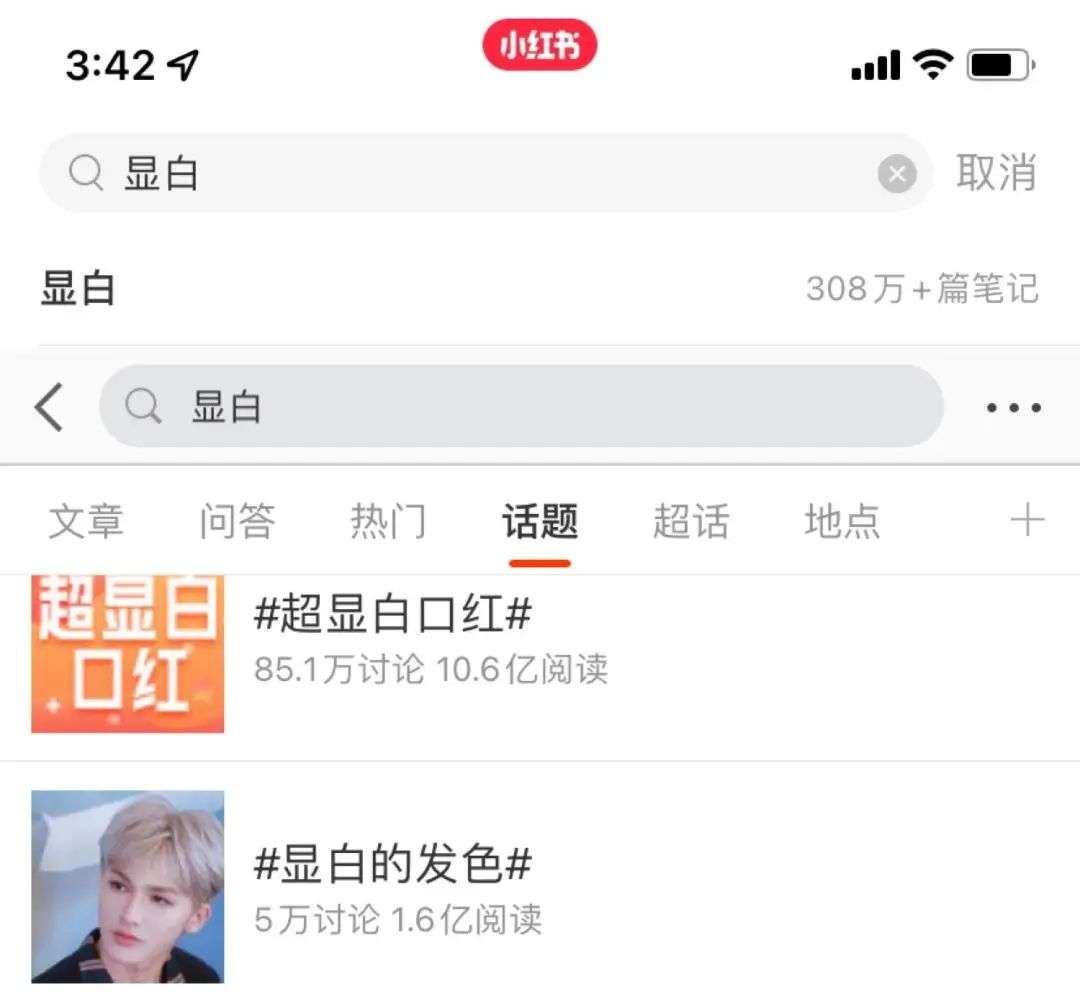Open the three-dot more options menu
Viewport: 1080px width, 1002px height.
pyautogui.click(x=1013, y=408)
